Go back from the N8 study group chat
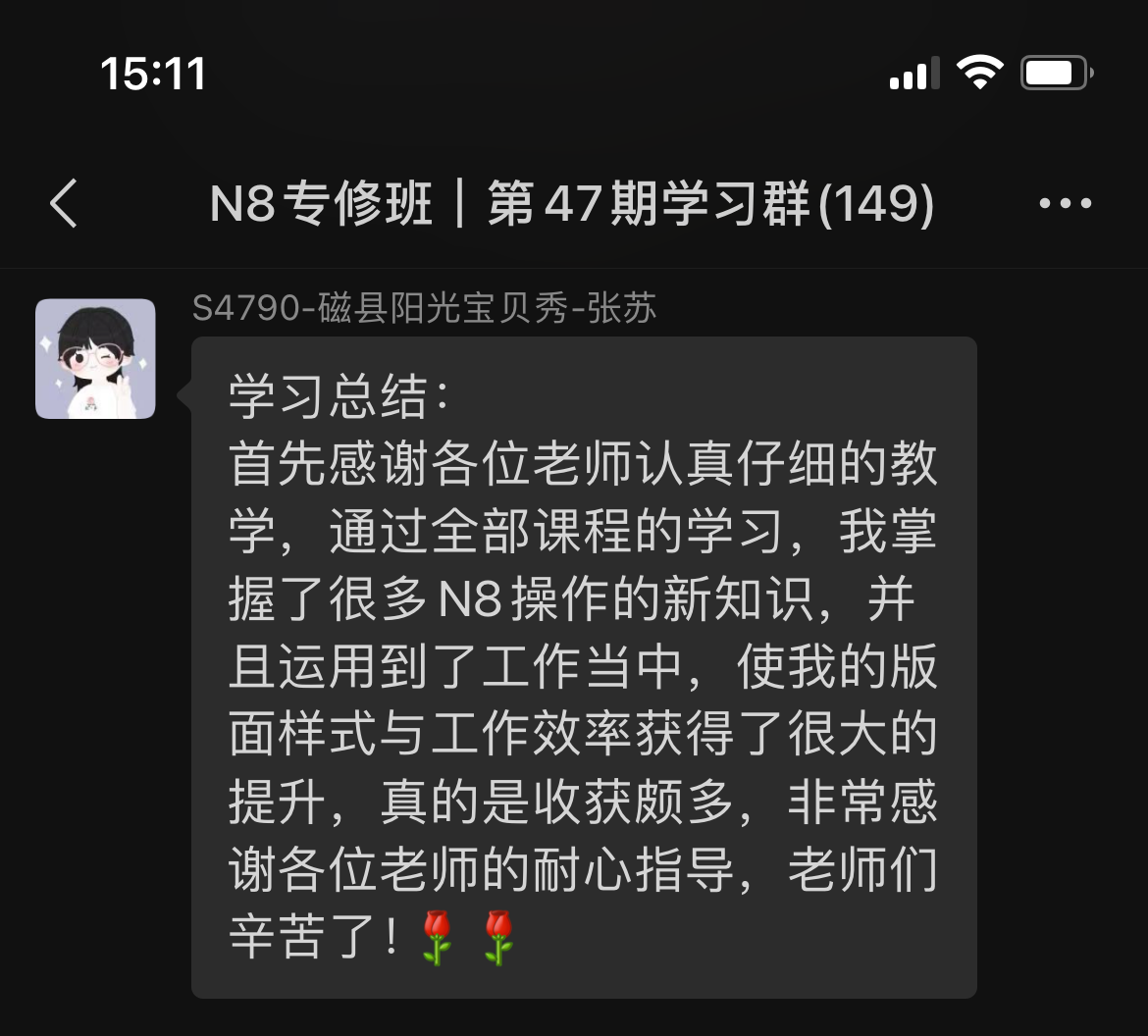Screen dimensions: 1148x1036 (x=64, y=204)
